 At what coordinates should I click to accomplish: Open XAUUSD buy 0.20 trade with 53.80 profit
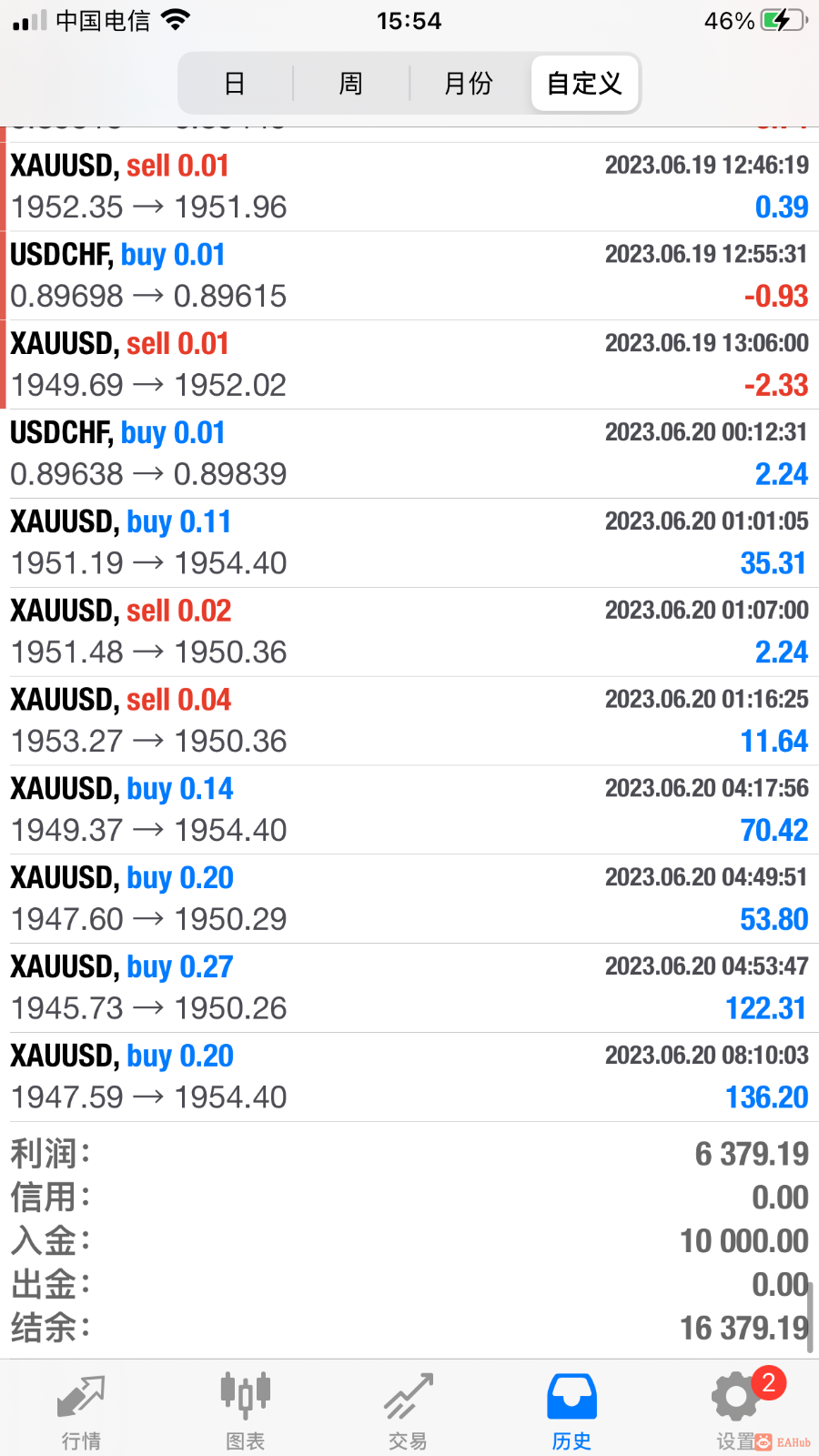(409, 899)
